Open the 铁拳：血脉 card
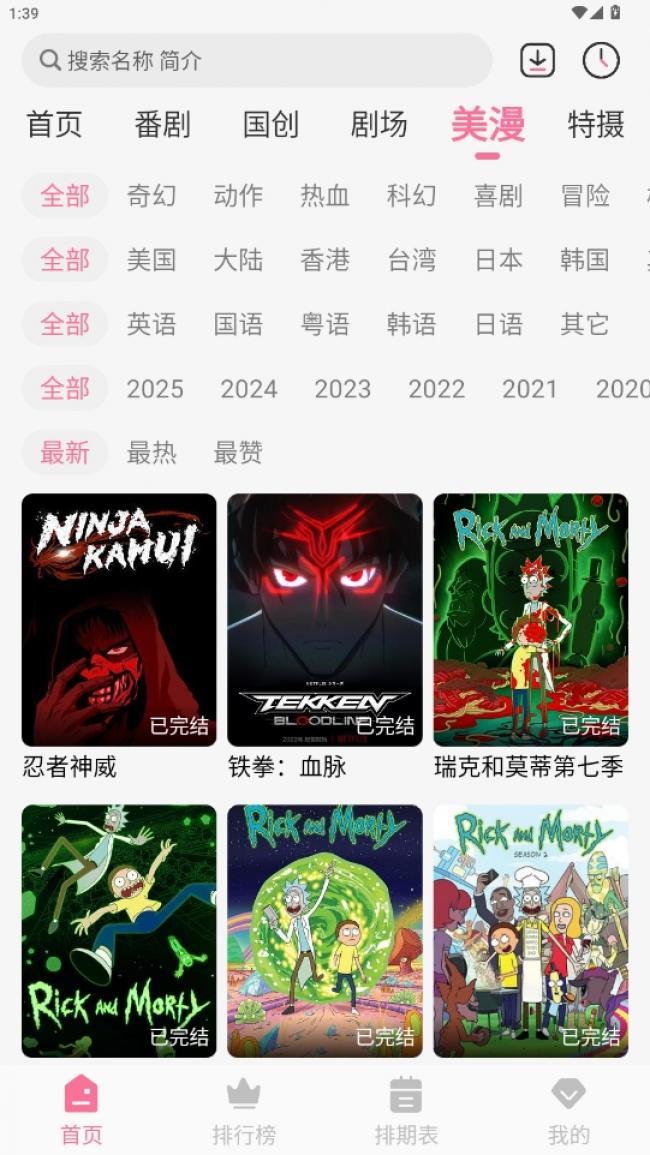650x1155 pixels. pyautogui.click(x=325, y=637)
